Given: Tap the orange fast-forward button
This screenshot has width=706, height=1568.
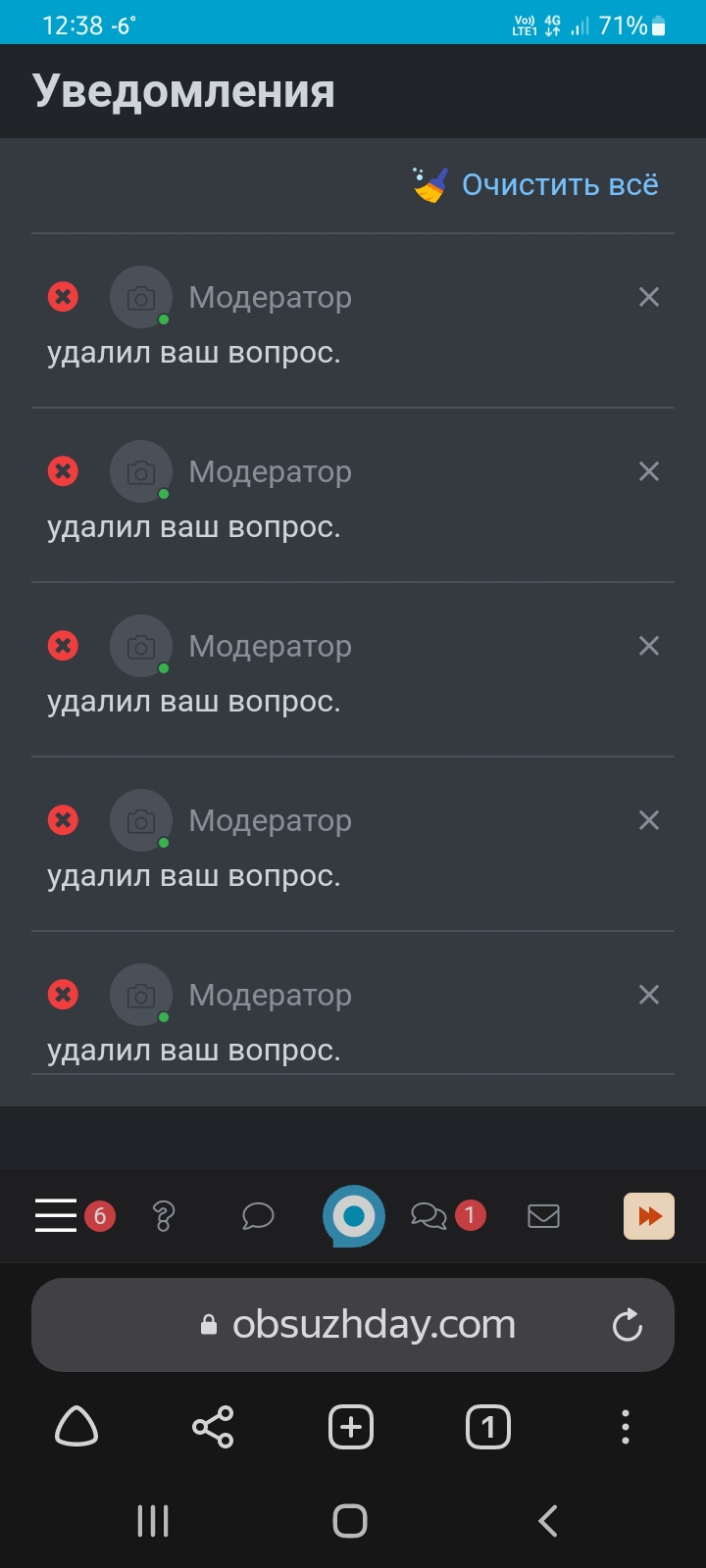Looking at the screenshot, I should point(649,1216).
